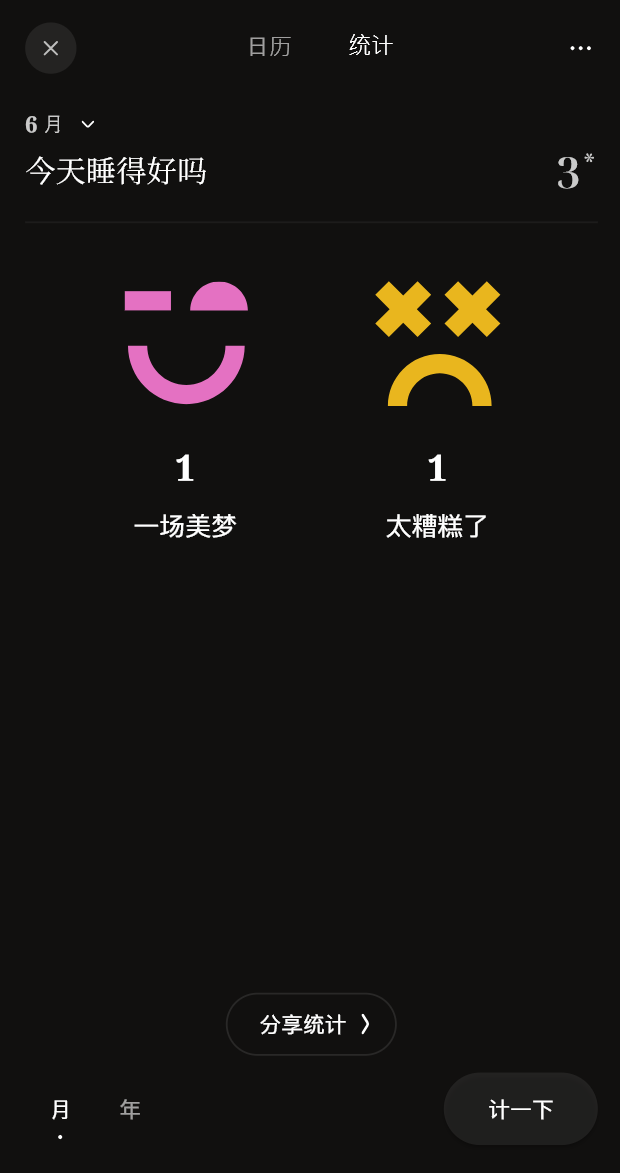This screenshot has width=620, height=1173.
Task: Select the 统计 tab
Action: [x=371, y=46]
